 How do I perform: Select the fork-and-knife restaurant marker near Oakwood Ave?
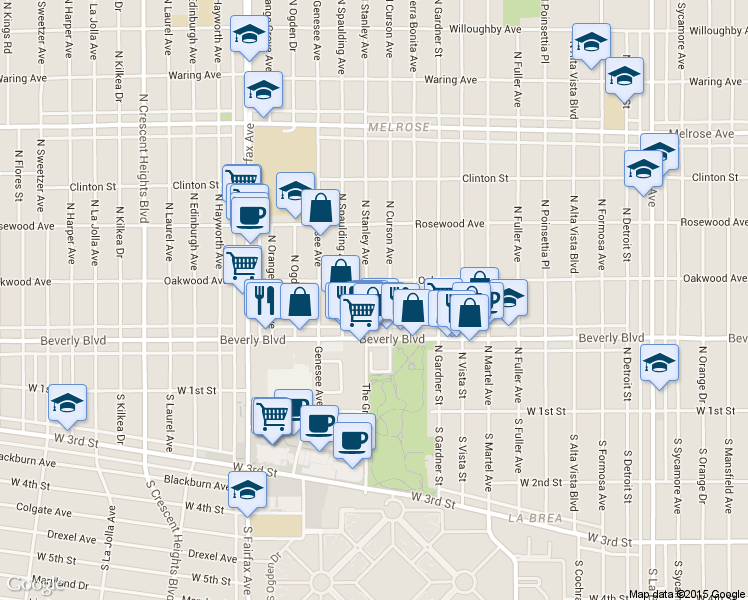[264, 299]
